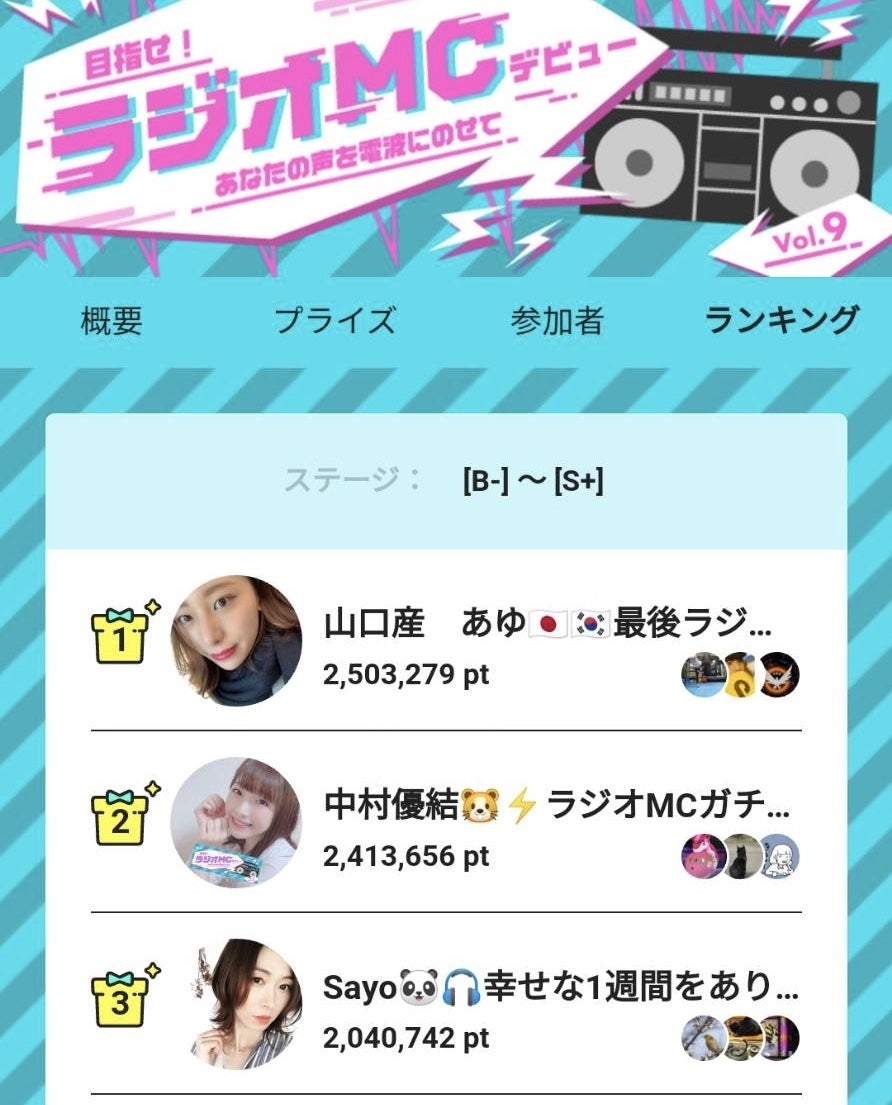
Task: Select the 参加者 tab
Action: pyautogui.click(x=557, y=321)
